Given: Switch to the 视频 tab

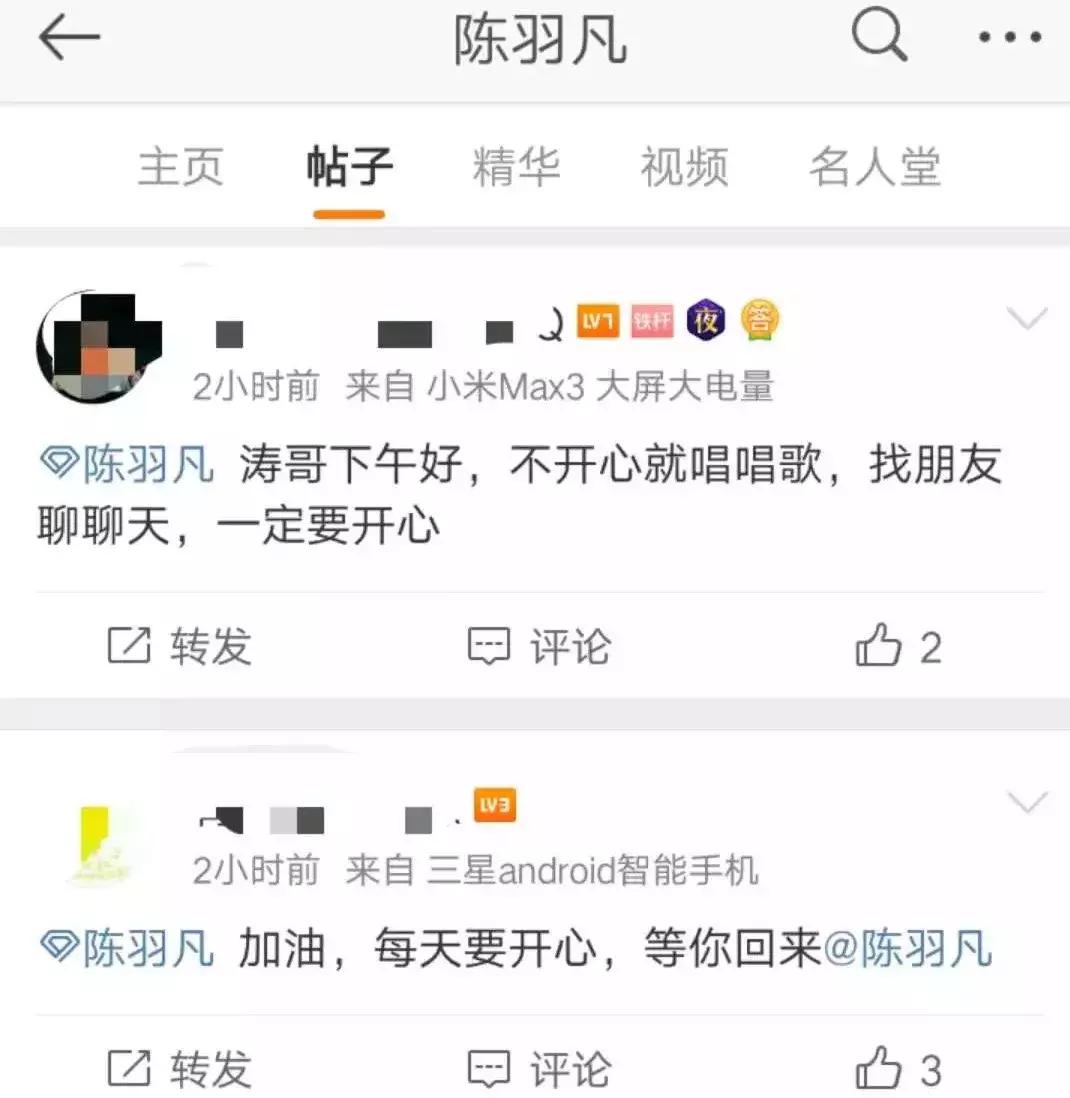Looking at the screenshot, I should click(x=682, y=167).
